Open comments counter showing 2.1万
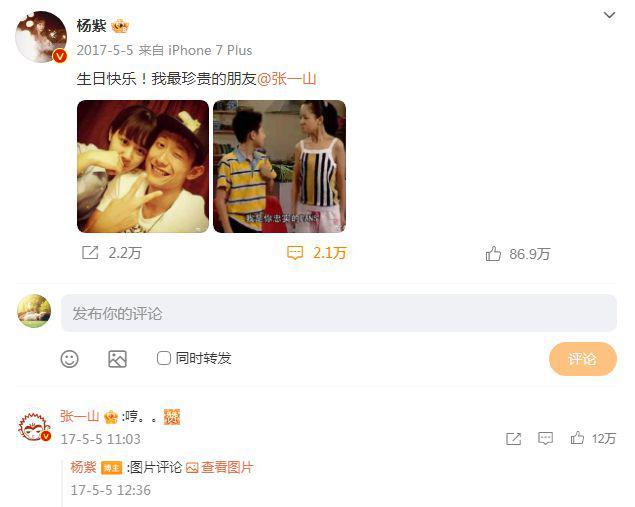Viewport: 635px width, 507px height. pyautogui.click(x=316, y=253)
